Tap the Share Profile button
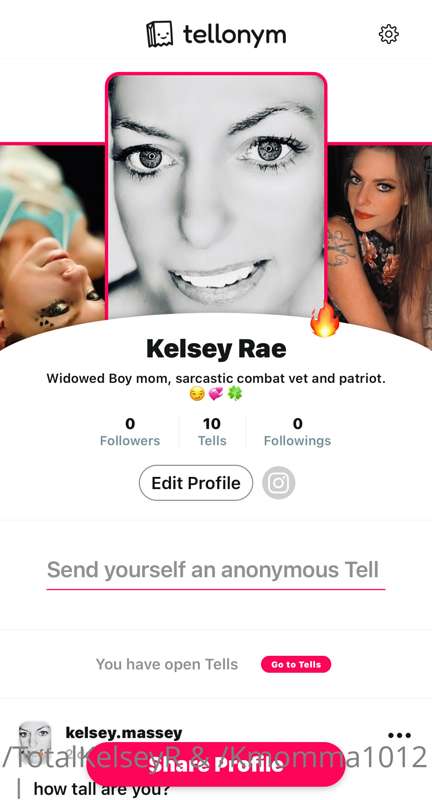The image size is (432, 800). 215,765
